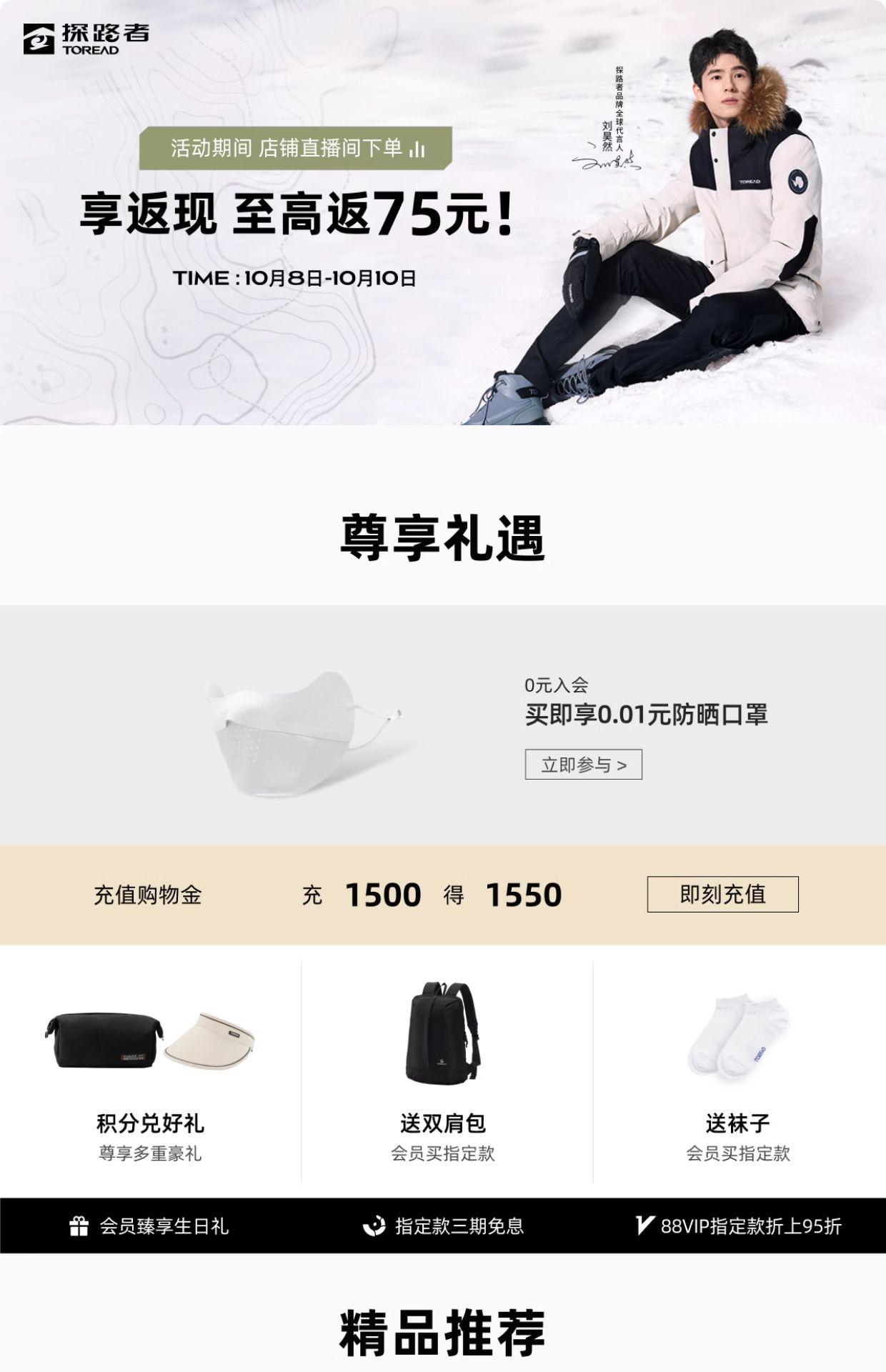886x1372 pixels.
Task: Open the 送双肩包 member offer
Action: click(443, 1072)
